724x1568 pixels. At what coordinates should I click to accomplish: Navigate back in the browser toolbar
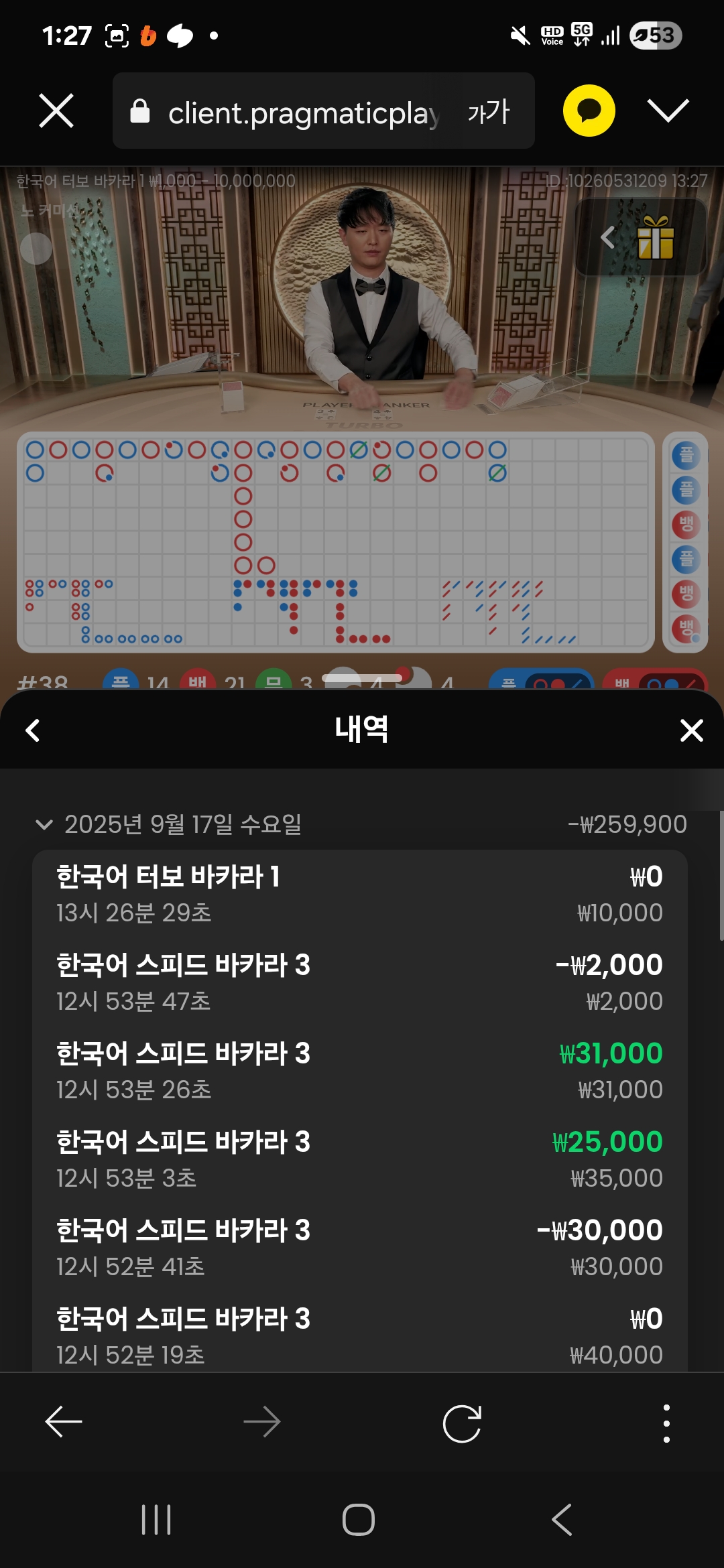click(64, 1422)
